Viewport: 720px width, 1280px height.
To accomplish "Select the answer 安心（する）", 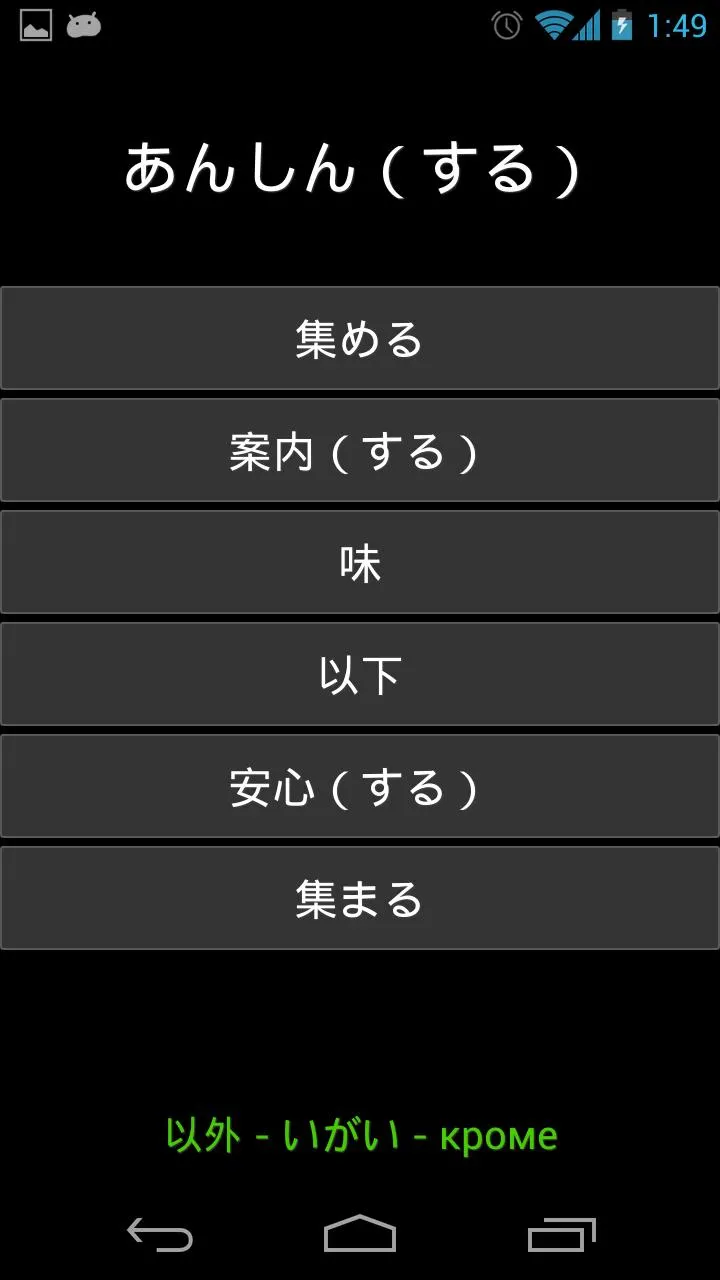I will tap(360, 786).
